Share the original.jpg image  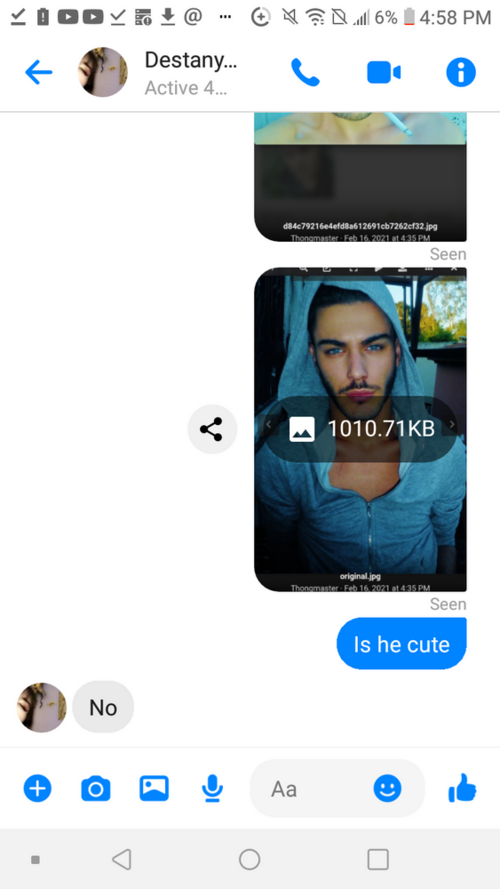point(212,429)
